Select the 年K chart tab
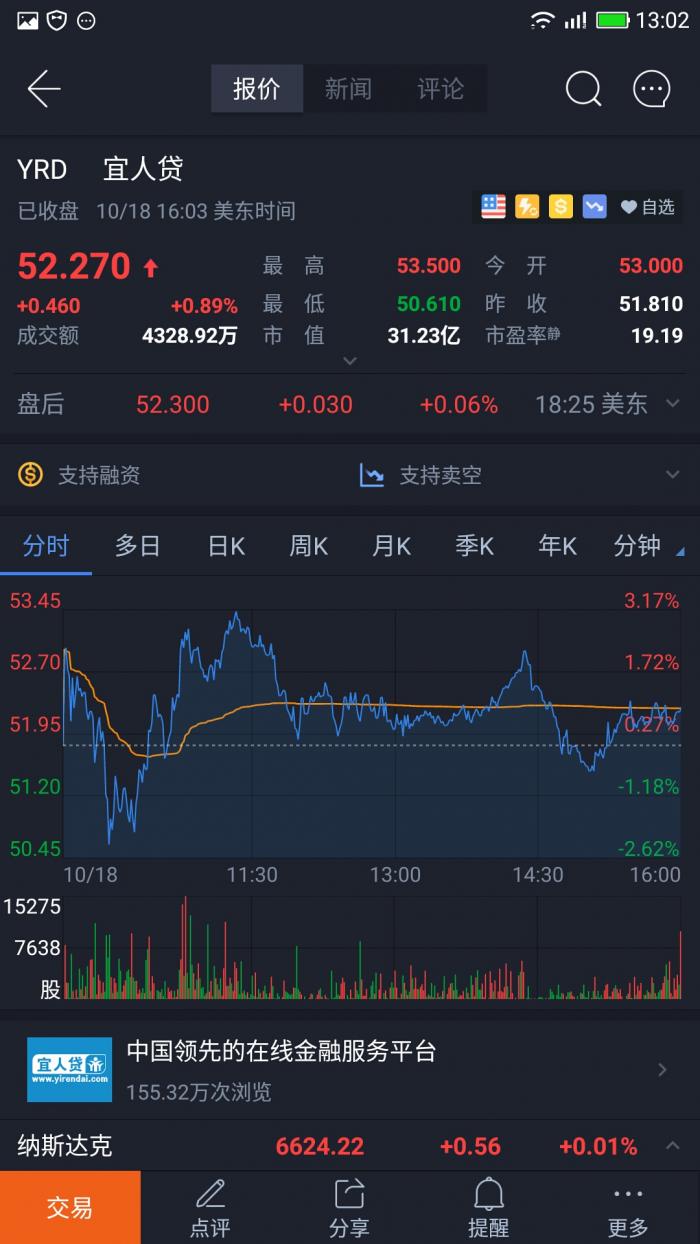 557,546
